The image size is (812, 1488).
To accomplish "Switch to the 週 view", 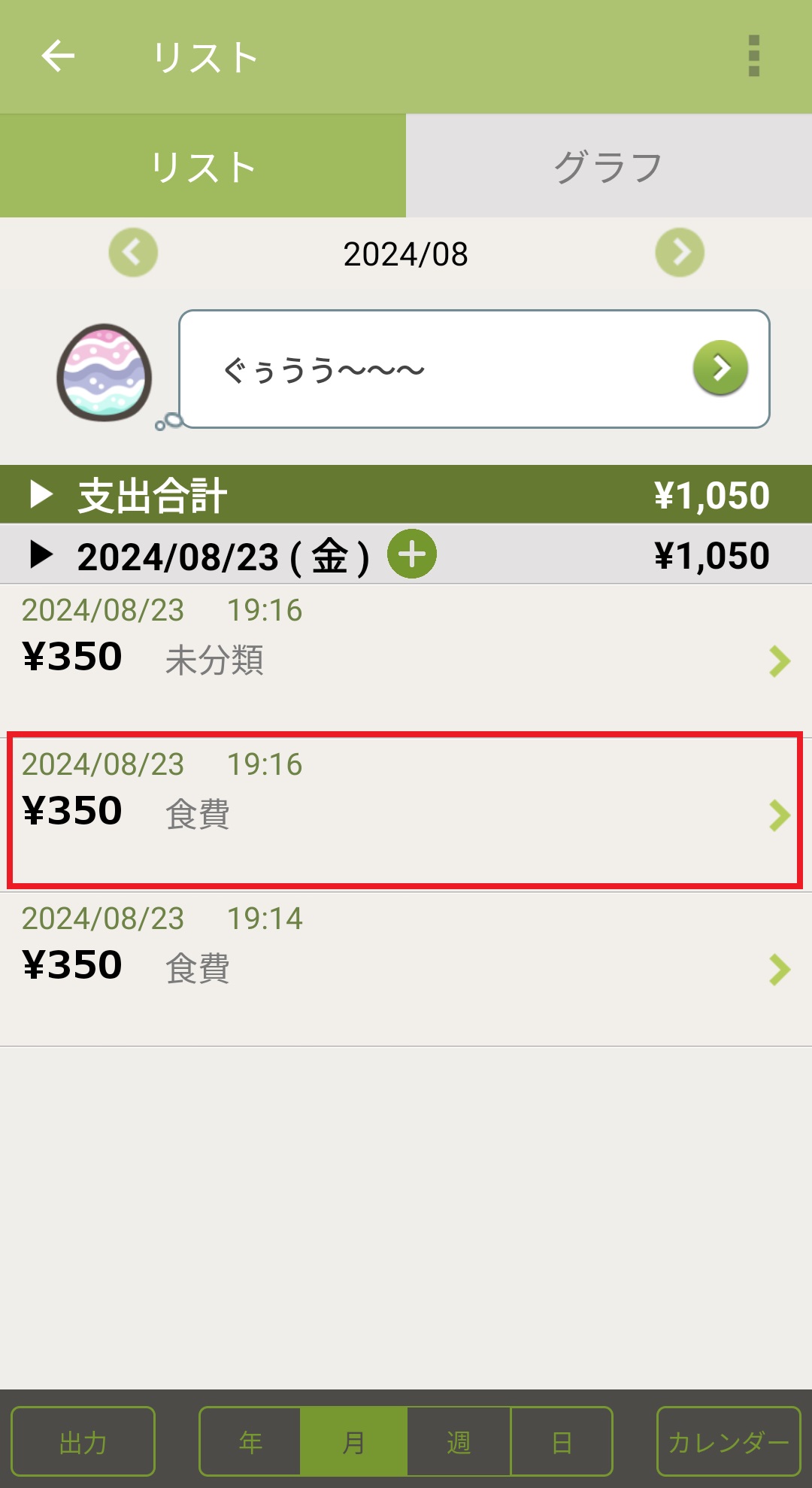I will click(459, 1441).
